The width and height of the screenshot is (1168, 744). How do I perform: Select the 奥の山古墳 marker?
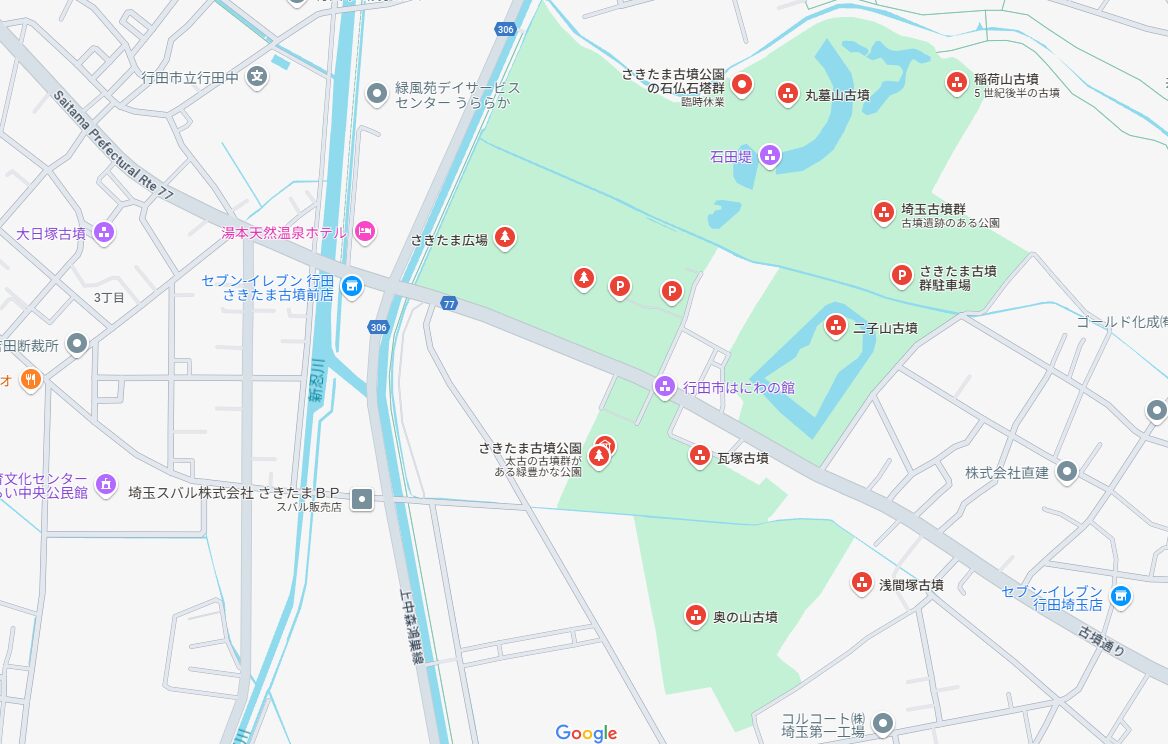coord(696,615)
